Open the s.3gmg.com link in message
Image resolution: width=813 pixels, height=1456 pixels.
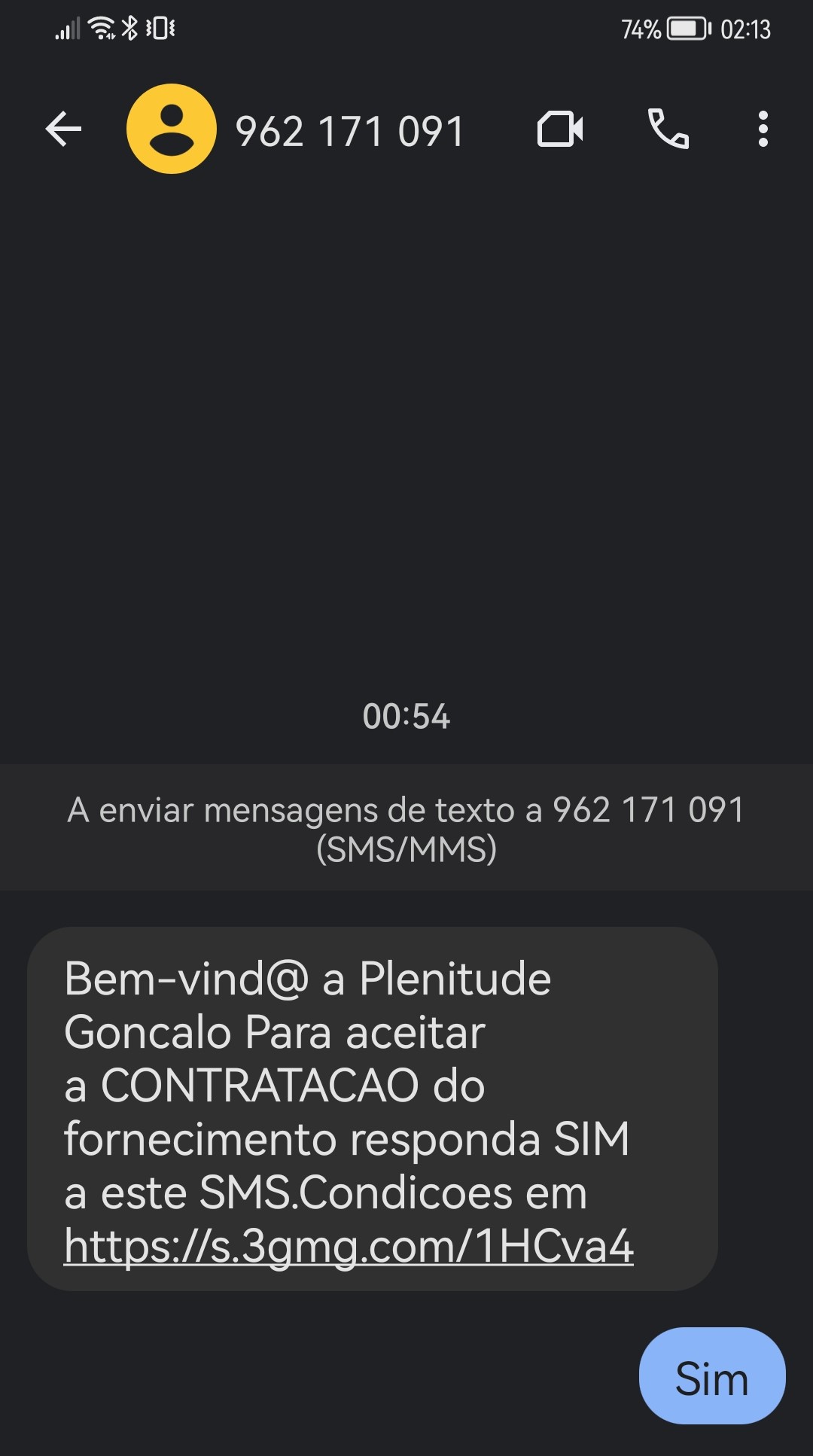(x=349, y=1246)
